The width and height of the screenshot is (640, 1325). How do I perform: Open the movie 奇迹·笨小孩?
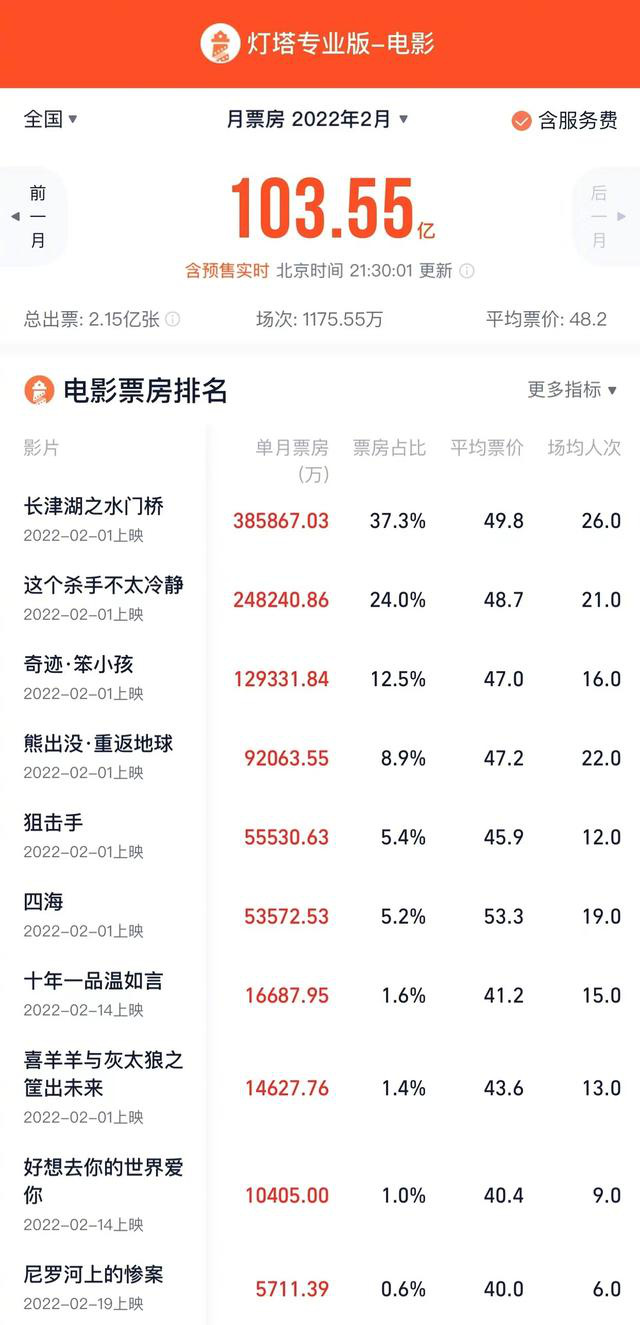point(78,665)
